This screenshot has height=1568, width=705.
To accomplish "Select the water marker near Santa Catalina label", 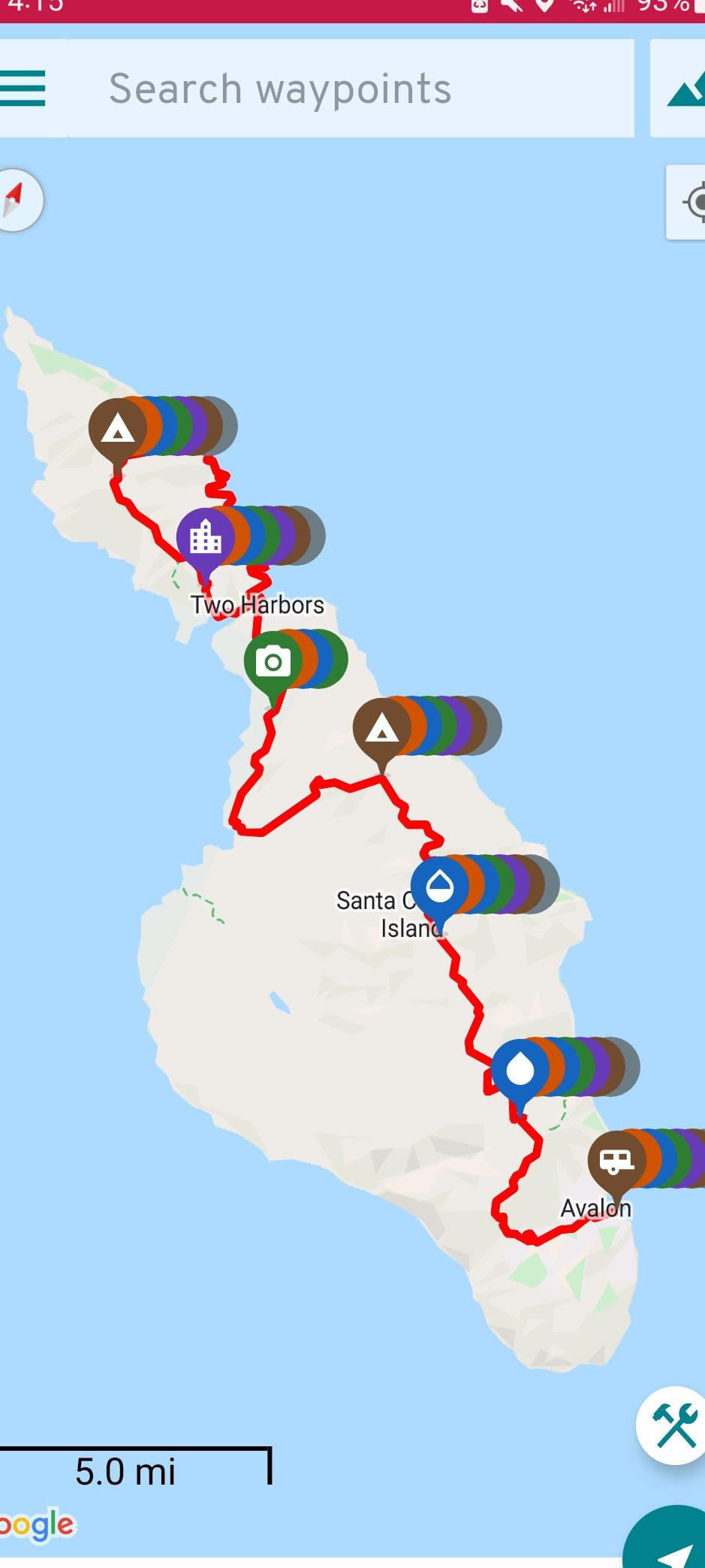I will point(440,887).
